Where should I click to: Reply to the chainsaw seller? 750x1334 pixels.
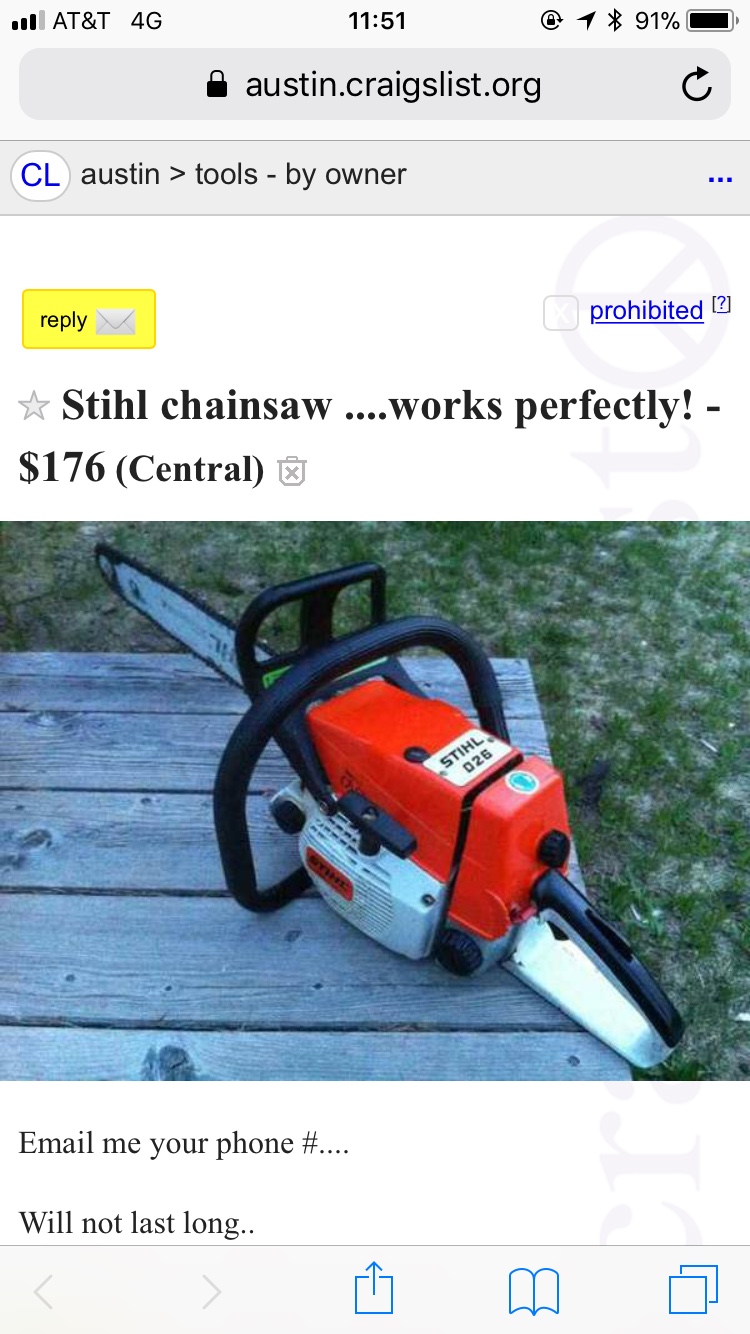(88, 319)
